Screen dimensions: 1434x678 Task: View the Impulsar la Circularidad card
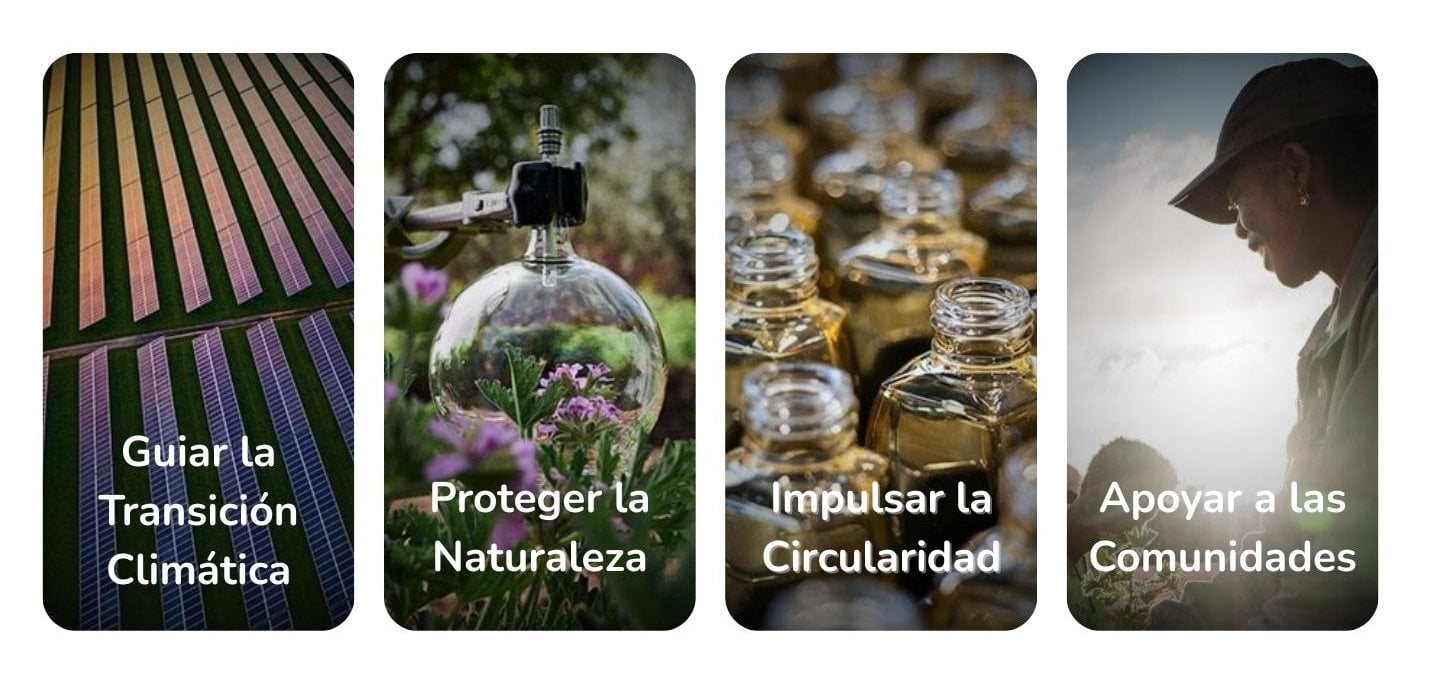[880, 341]
